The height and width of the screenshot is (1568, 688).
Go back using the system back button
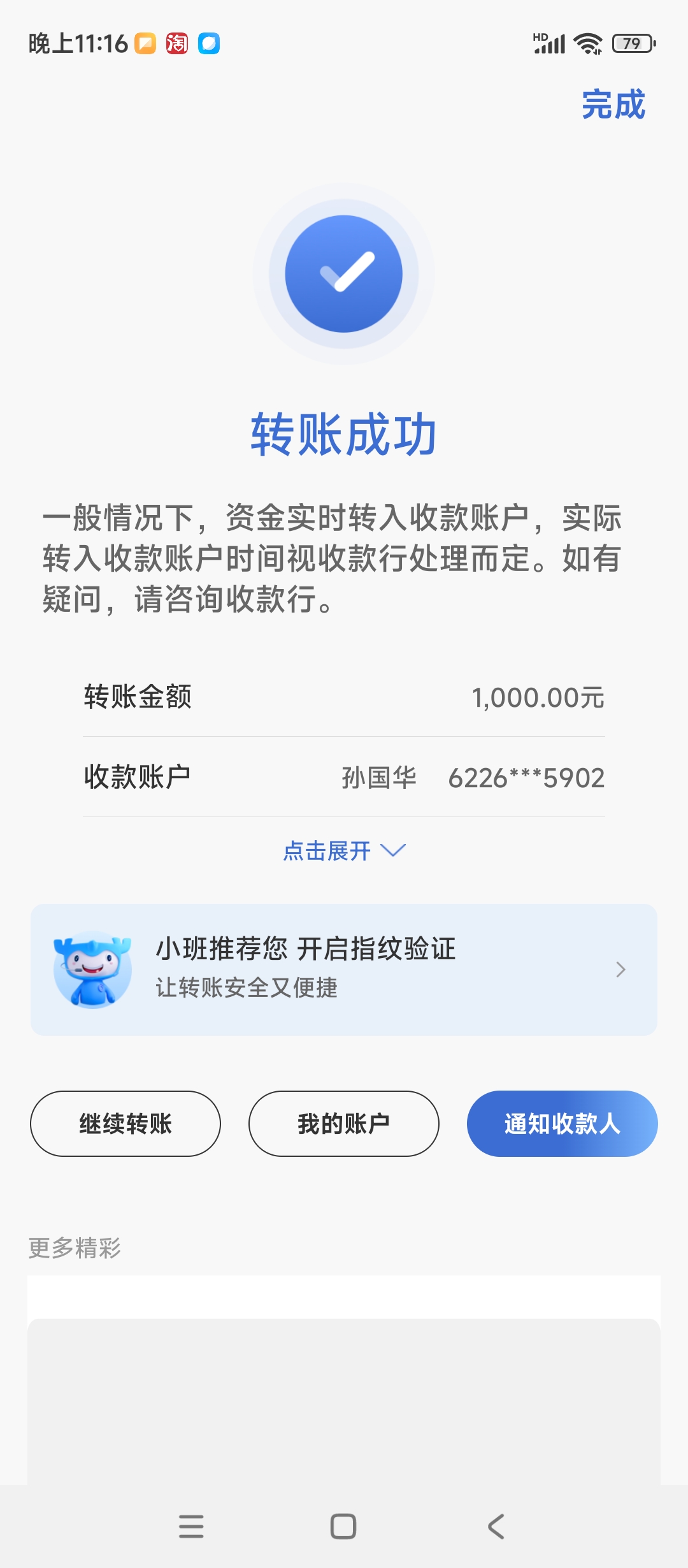coord(496,1527)
